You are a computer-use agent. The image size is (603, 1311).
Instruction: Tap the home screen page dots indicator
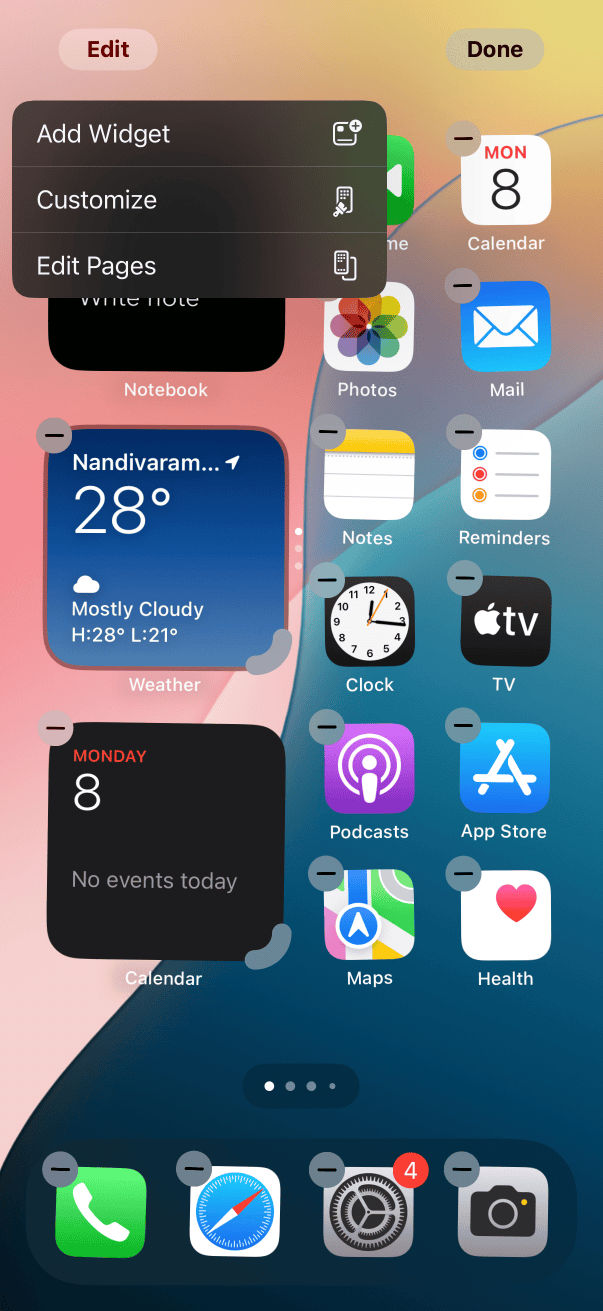tap(300, 1085)
